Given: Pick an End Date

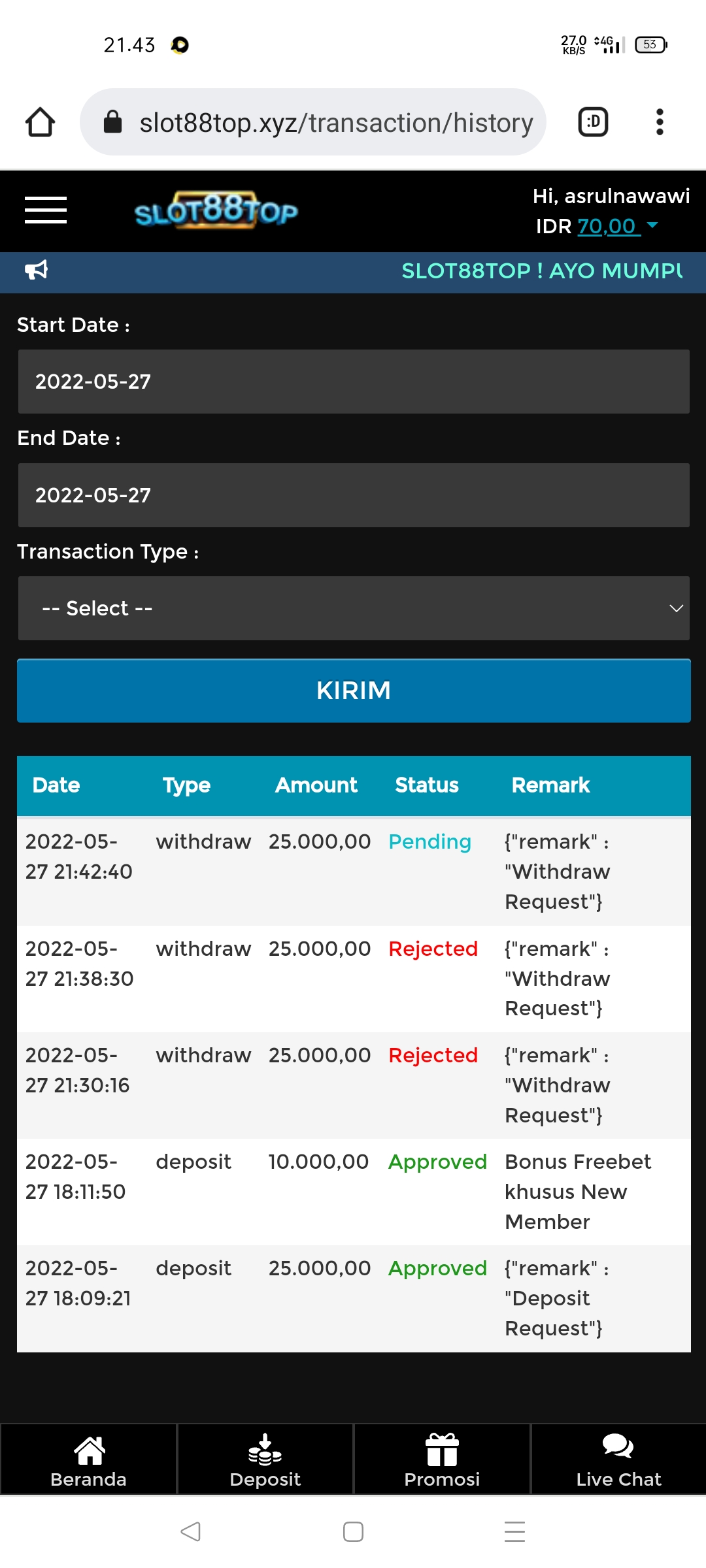Looking at the screenshot, I should [353, 495].
